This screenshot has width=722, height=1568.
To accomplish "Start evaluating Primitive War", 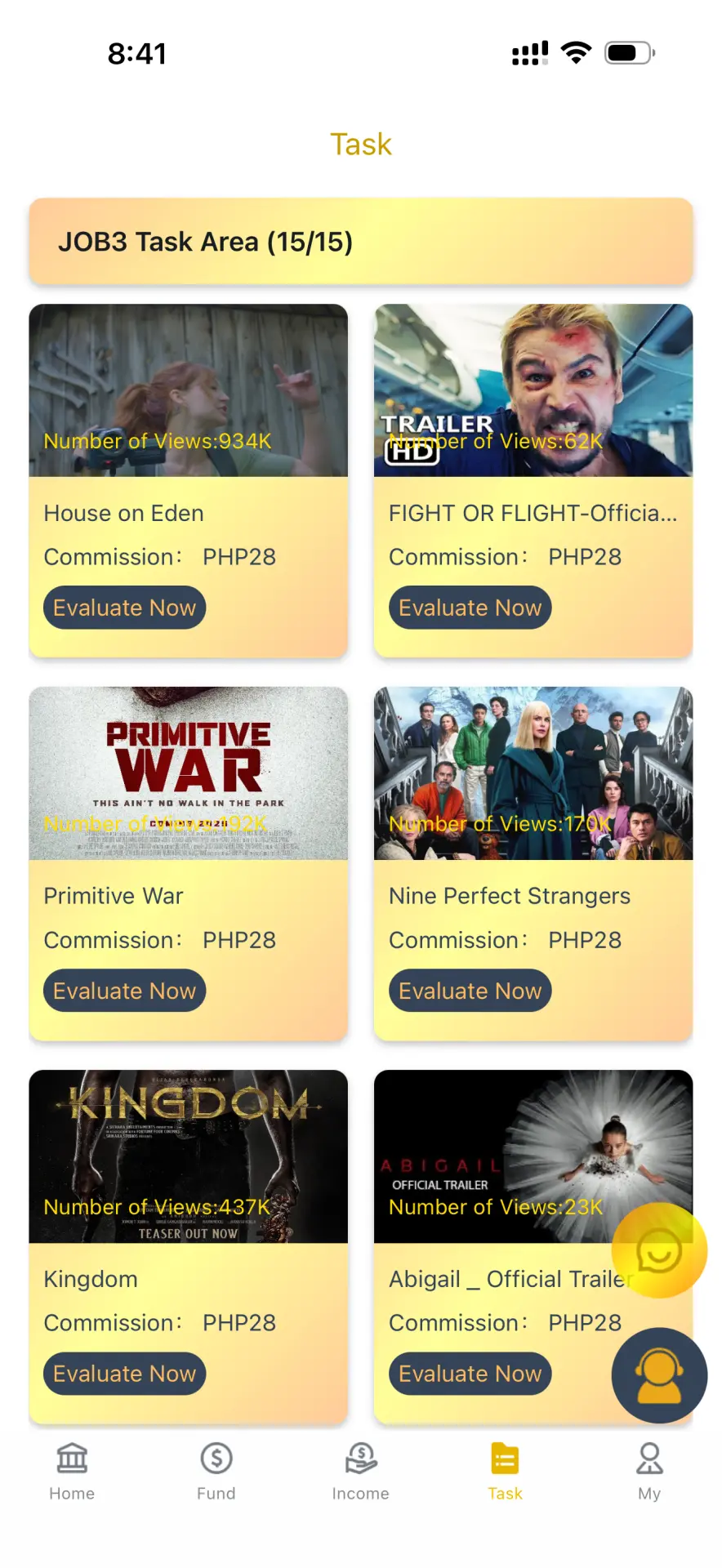I will pyautogui.click(x=124, y=991).
